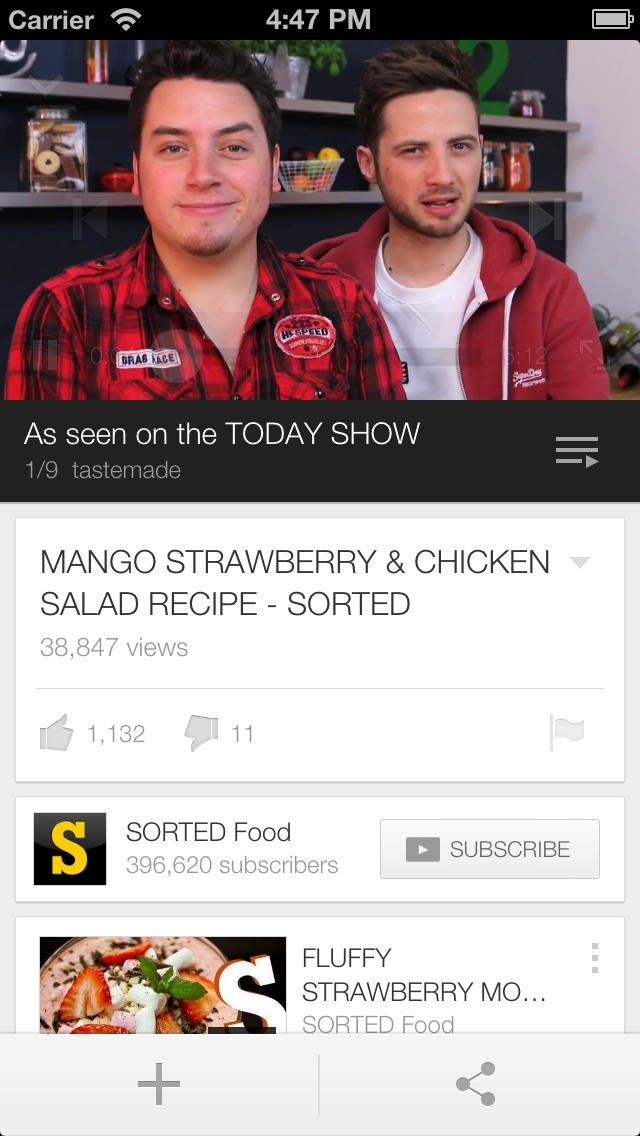Image resolution: width=640 pixels, height=1136 pixels.
Task: Dislike the mango salad video
Action: point(201,734)
